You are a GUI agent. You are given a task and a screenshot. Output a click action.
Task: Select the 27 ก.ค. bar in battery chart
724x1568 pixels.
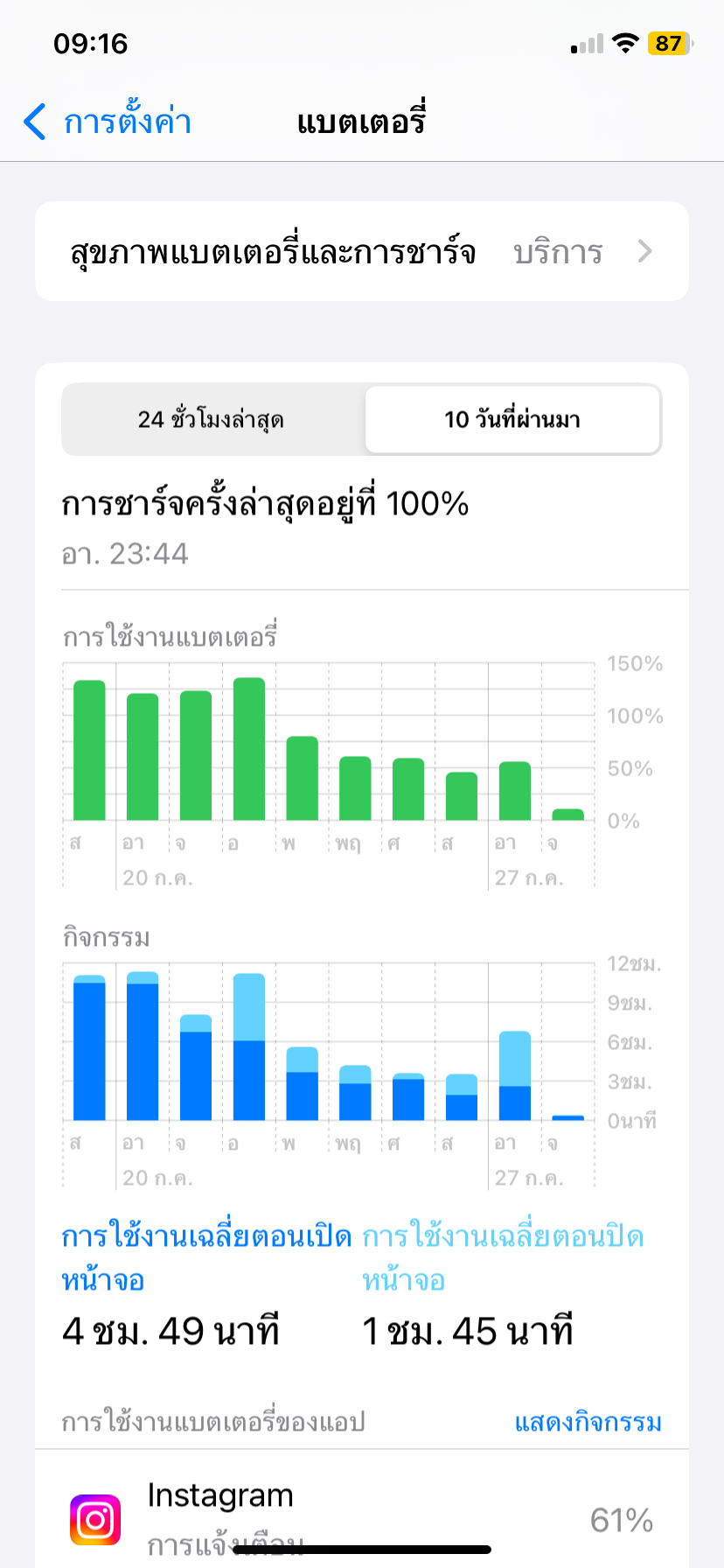pyautogui.click(x=515, y=791)
